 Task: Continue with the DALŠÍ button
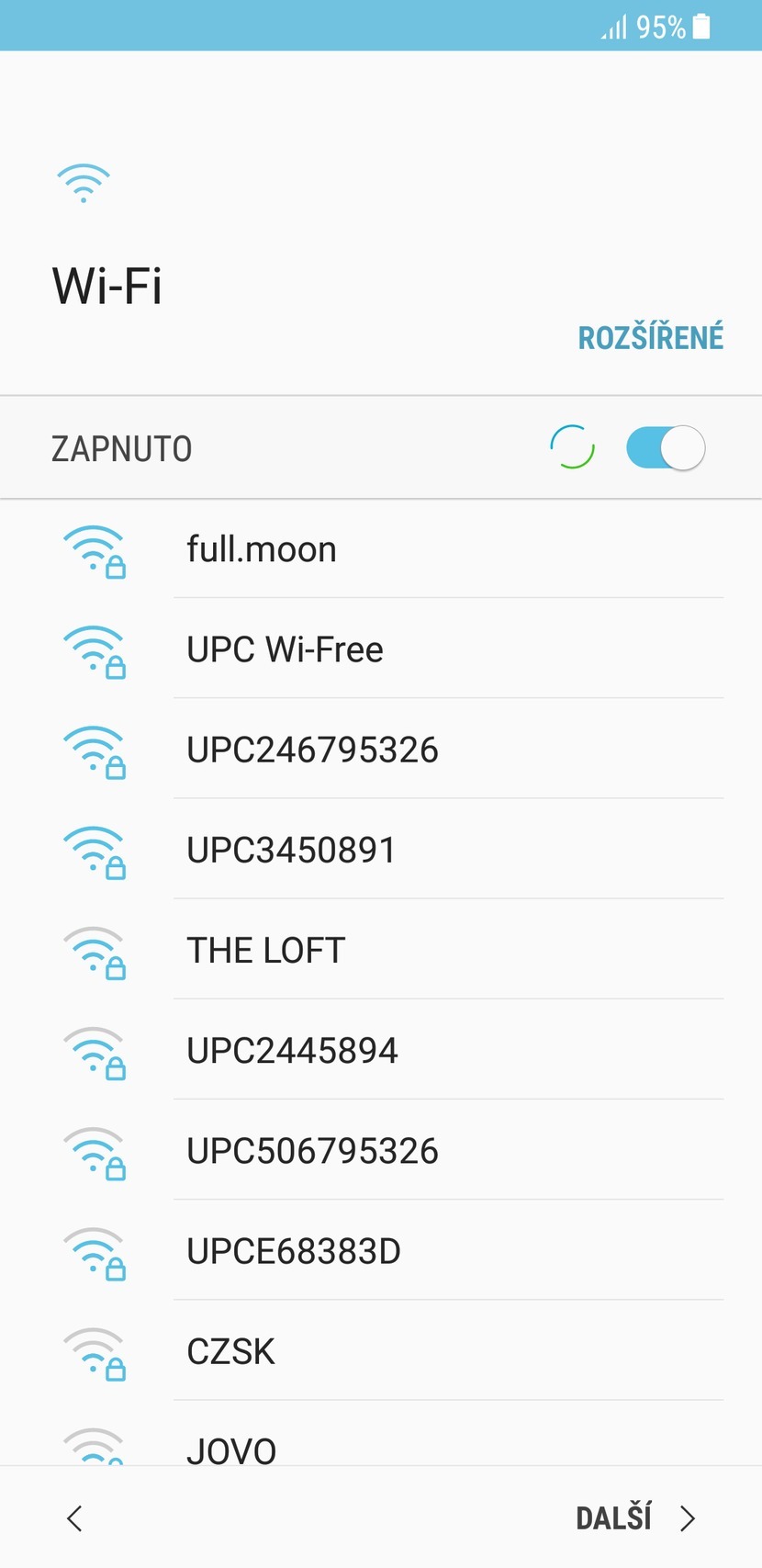pos(634,1518)
